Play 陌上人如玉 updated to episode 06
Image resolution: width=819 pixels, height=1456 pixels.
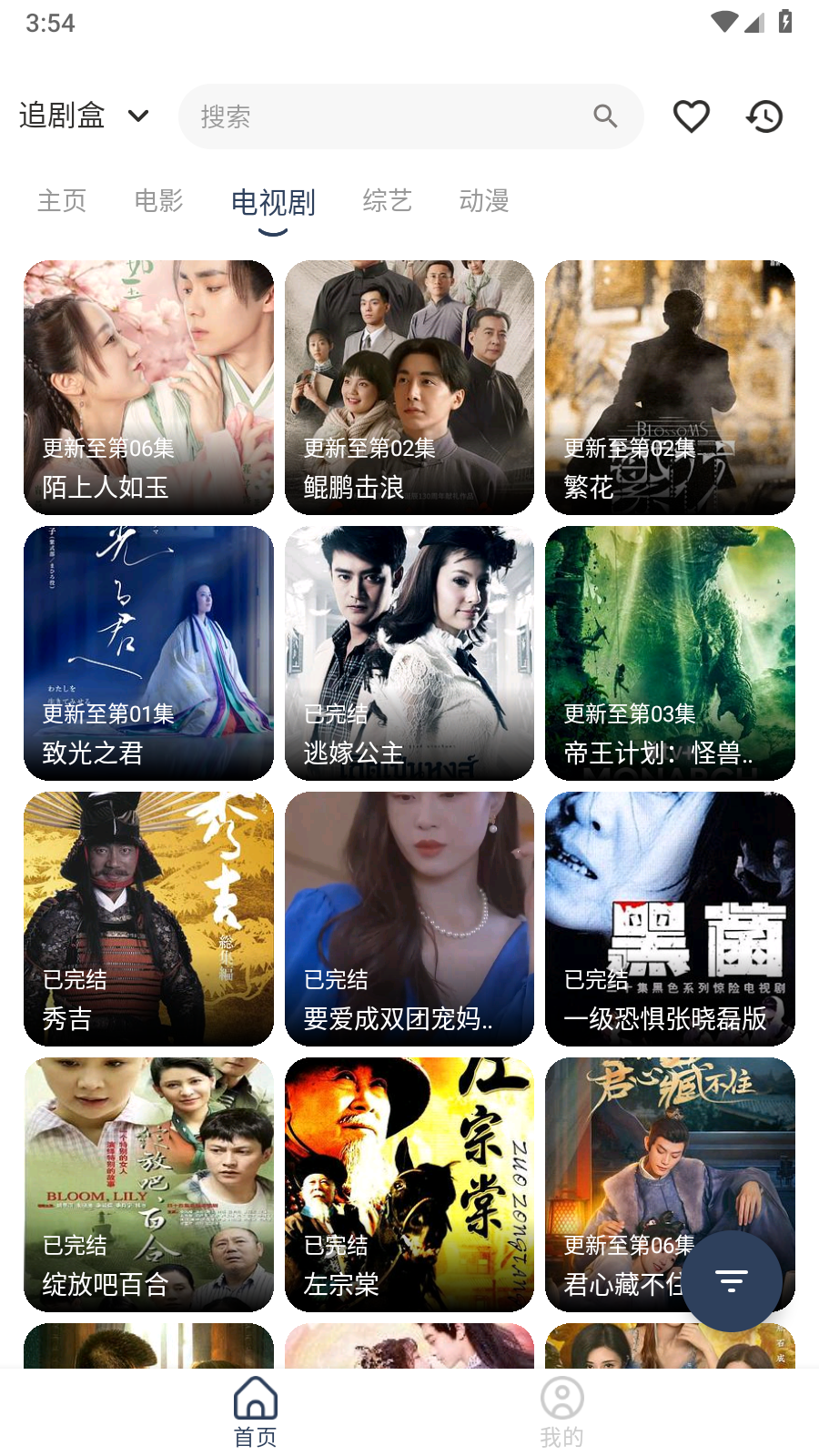[148, 387]
